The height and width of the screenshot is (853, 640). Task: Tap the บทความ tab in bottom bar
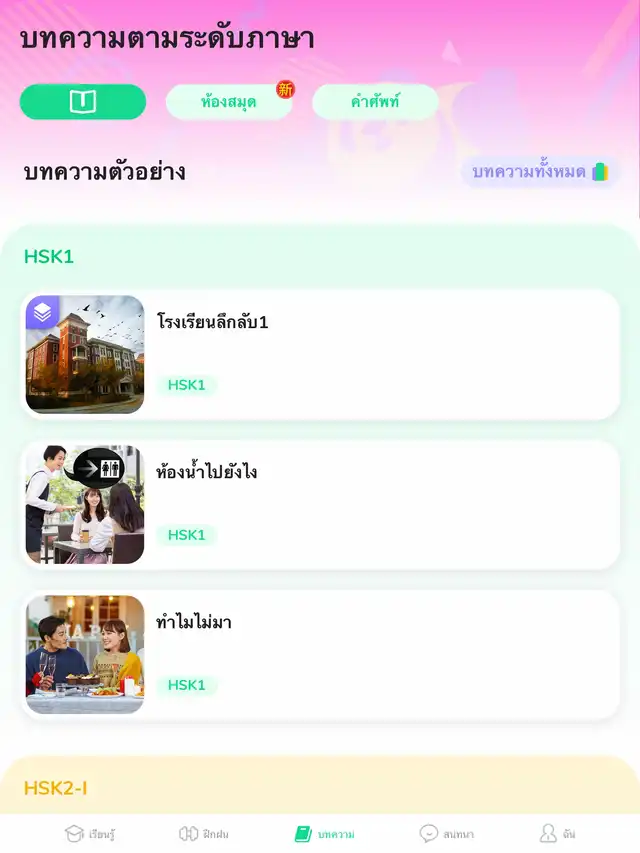(x=324, y=833)
